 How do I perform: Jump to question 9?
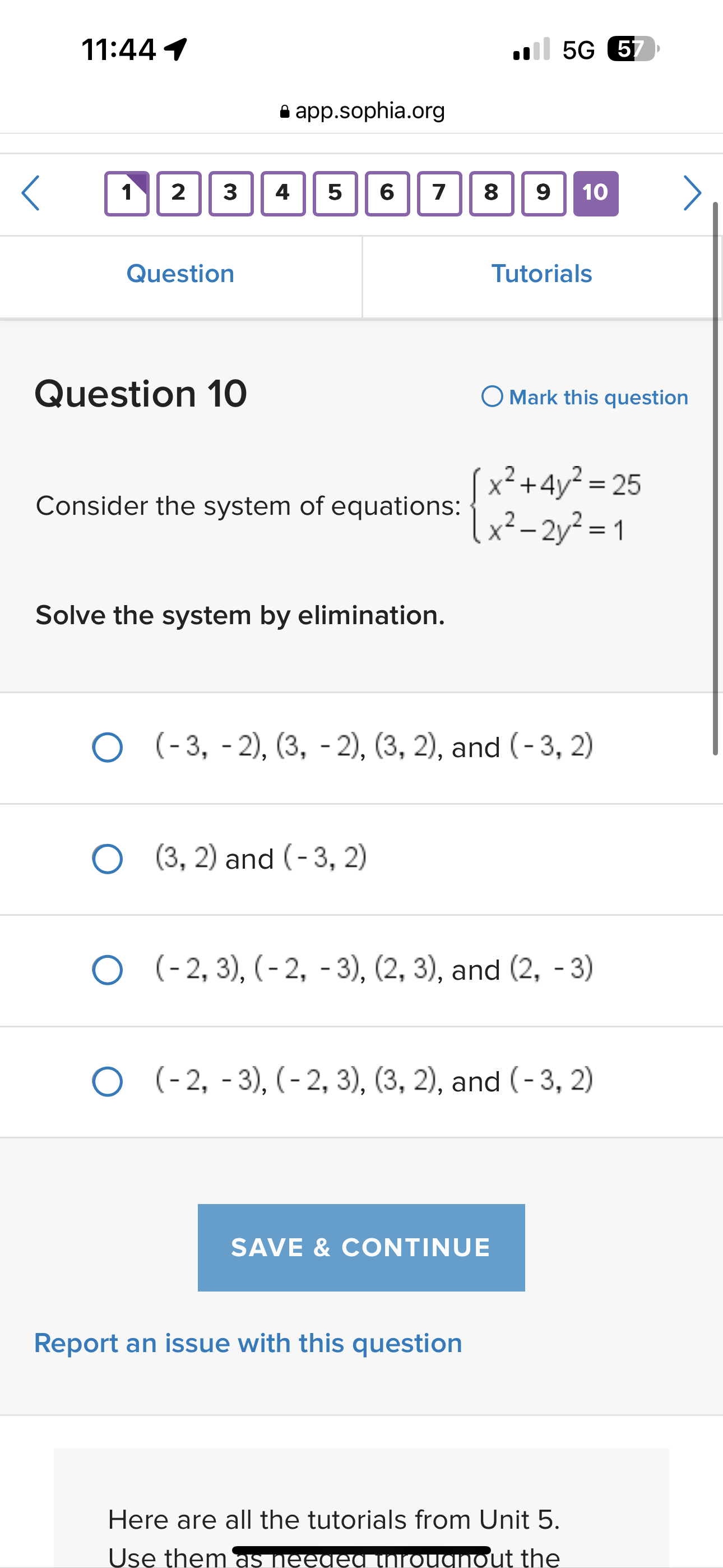tap(544, 193)
